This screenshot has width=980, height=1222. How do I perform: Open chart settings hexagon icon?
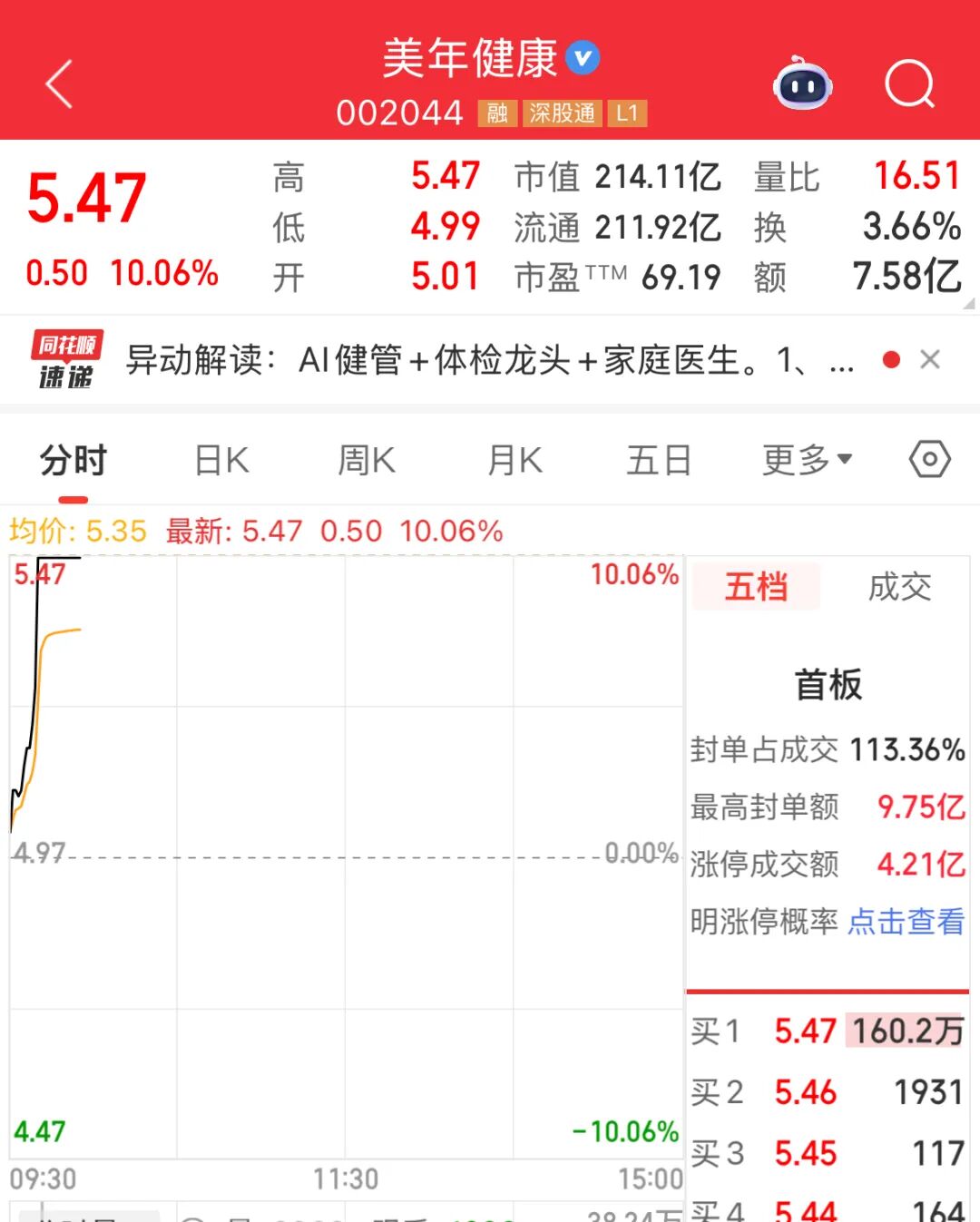tap(929, 460)
